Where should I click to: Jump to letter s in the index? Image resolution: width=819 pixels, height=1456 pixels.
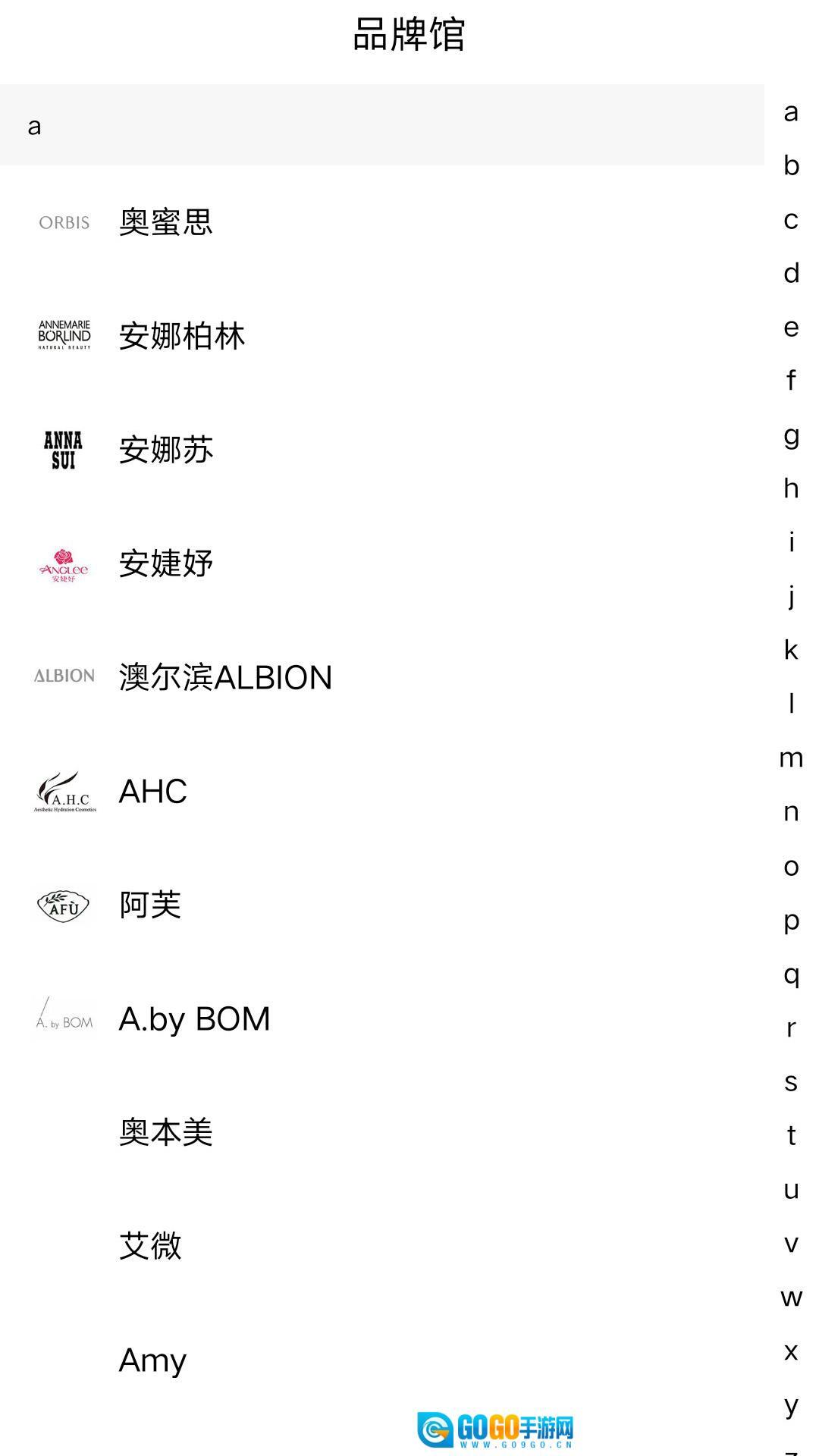[791, 1081]
